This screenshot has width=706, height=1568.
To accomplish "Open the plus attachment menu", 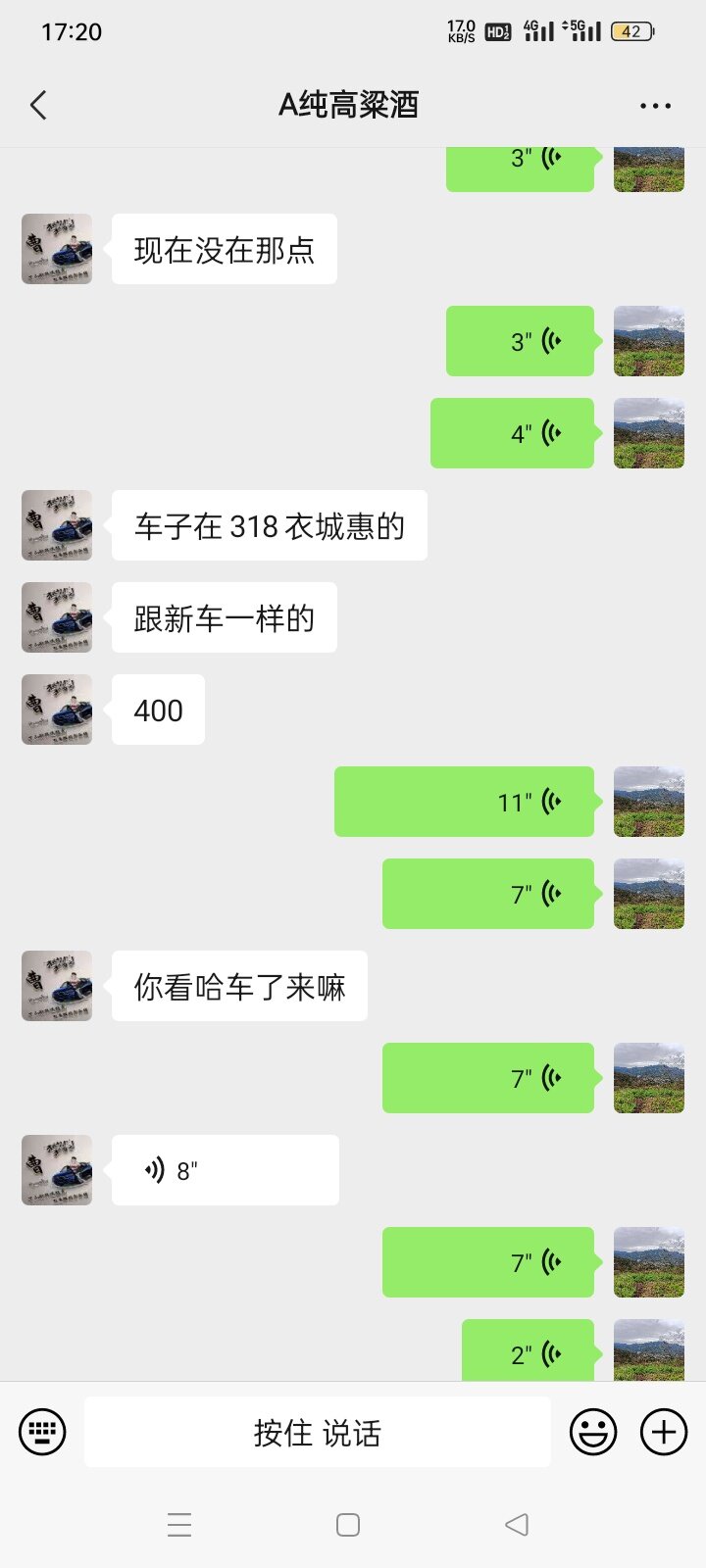I will pos(664,1433).
